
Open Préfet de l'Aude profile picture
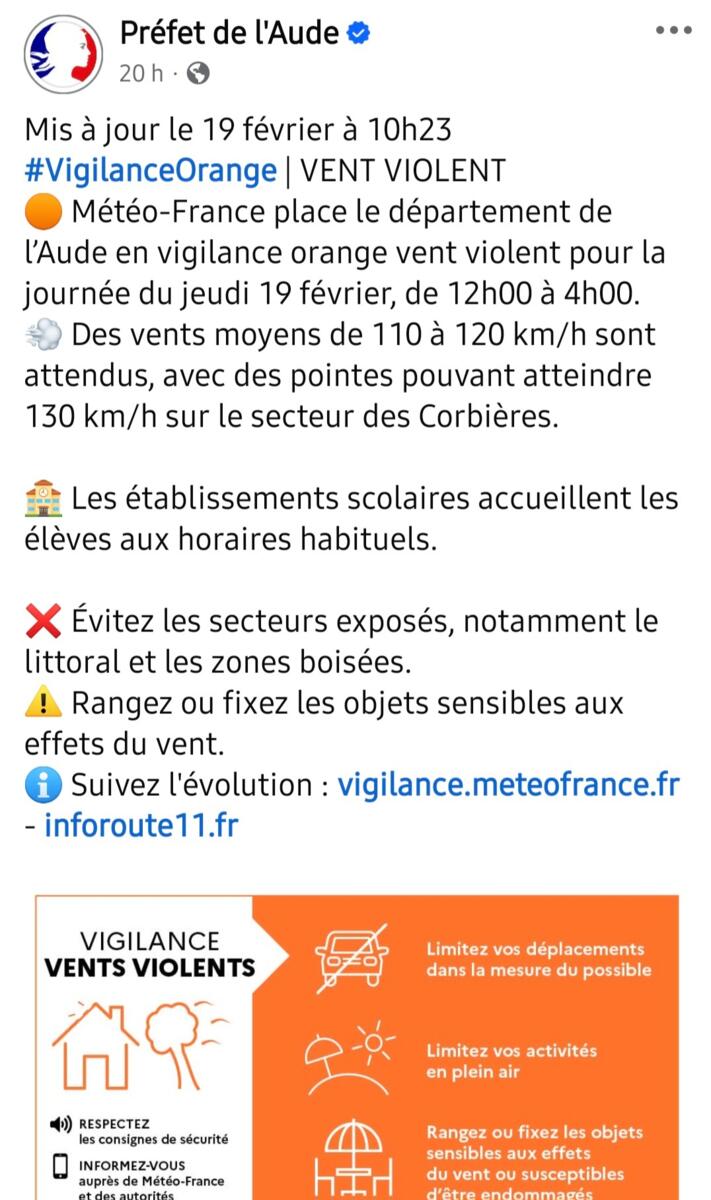[x=64, y=51]
